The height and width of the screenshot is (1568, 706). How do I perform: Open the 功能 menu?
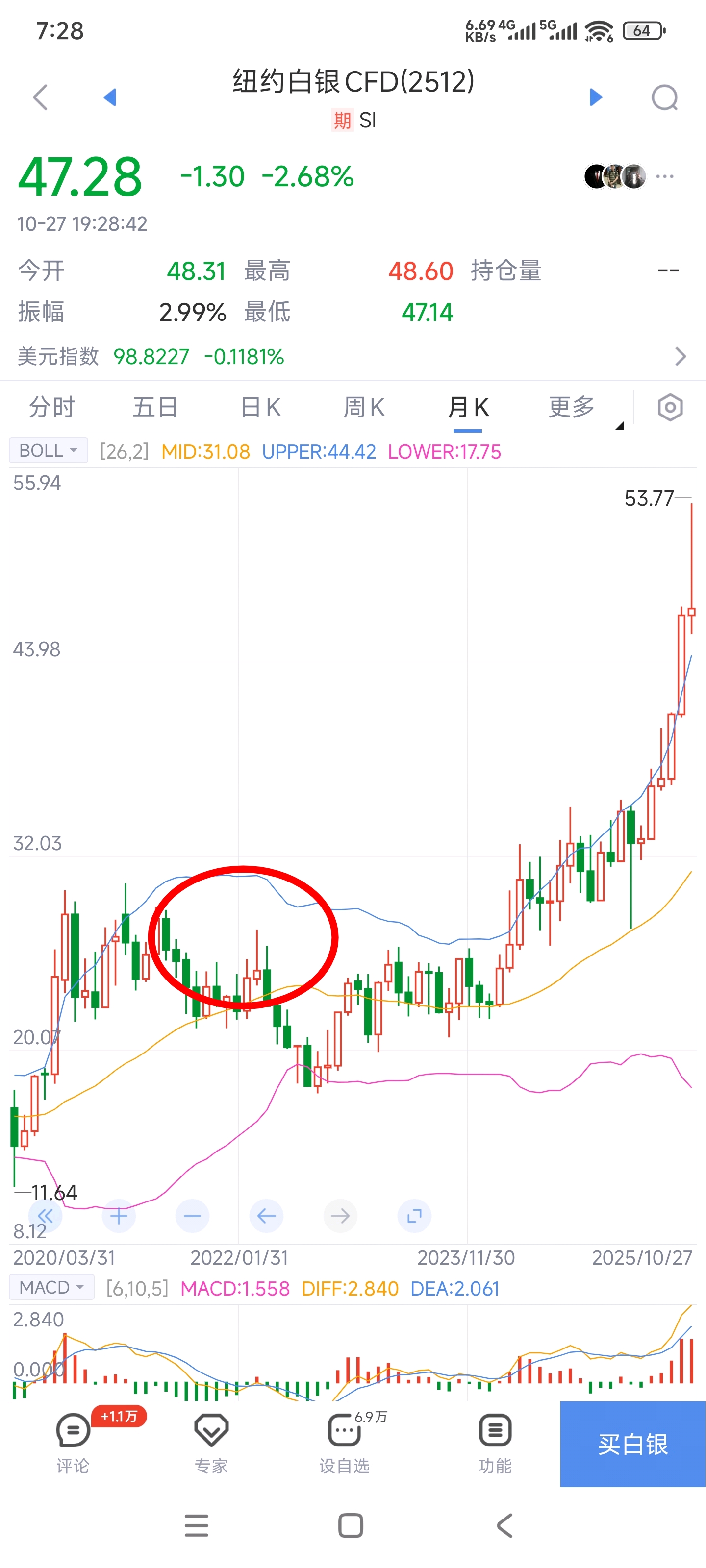click(x=495, y=1443)
